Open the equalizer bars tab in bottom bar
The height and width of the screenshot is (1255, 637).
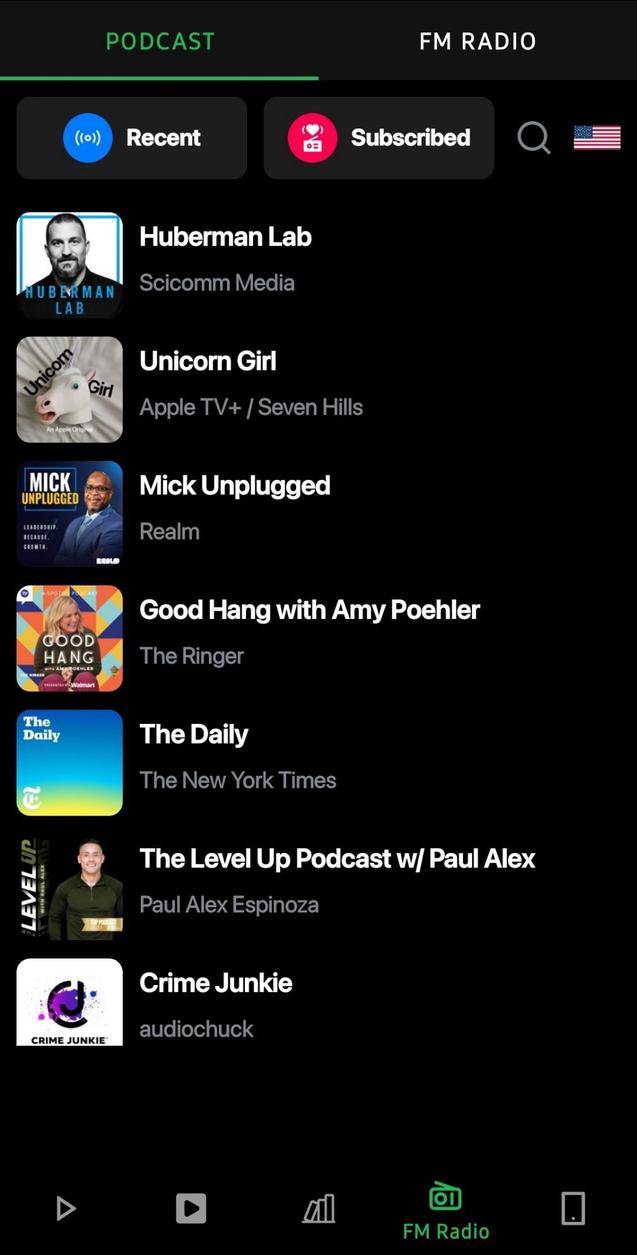click(318, 1209)
